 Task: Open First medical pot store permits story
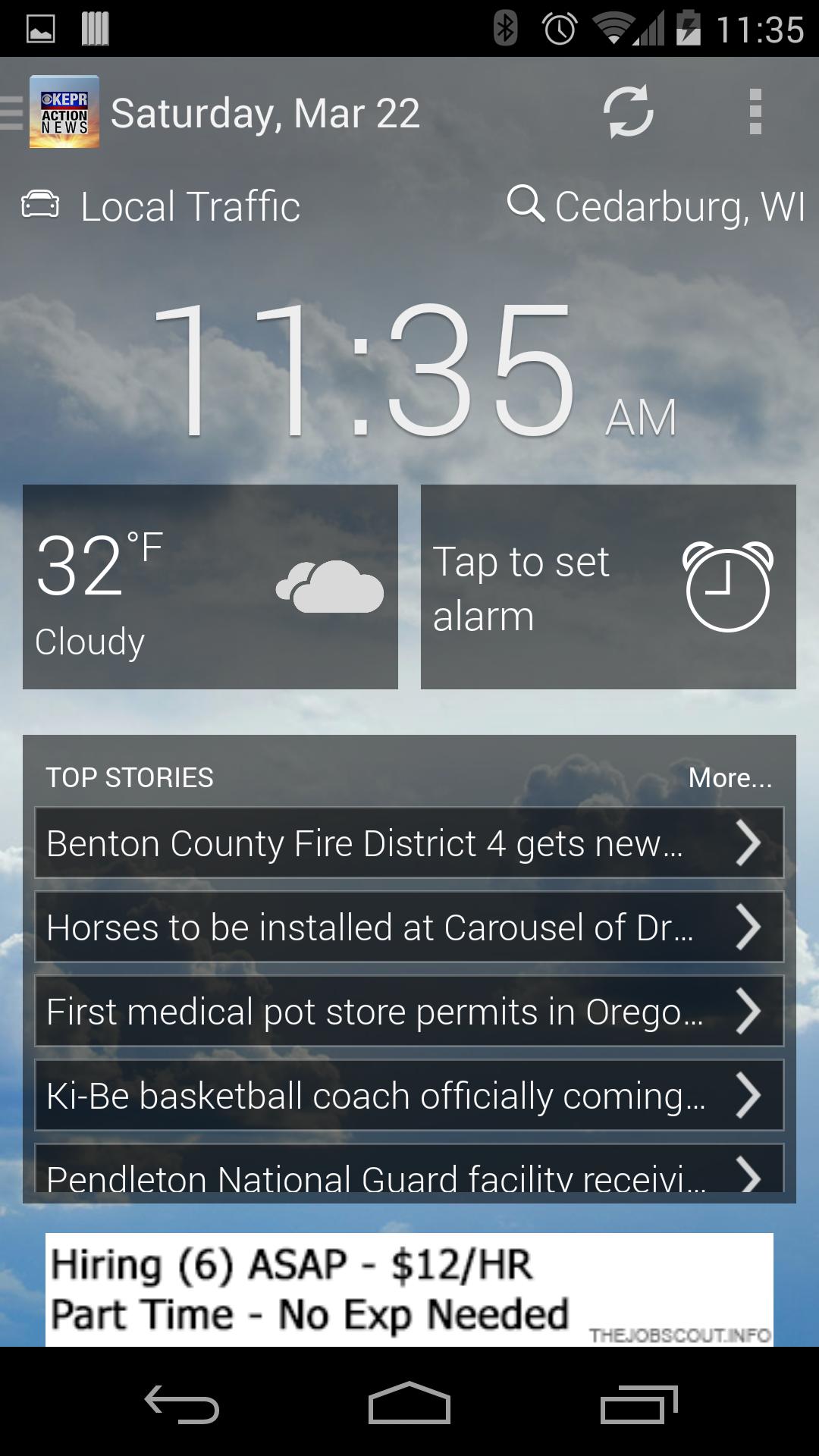click(409, 1012)
